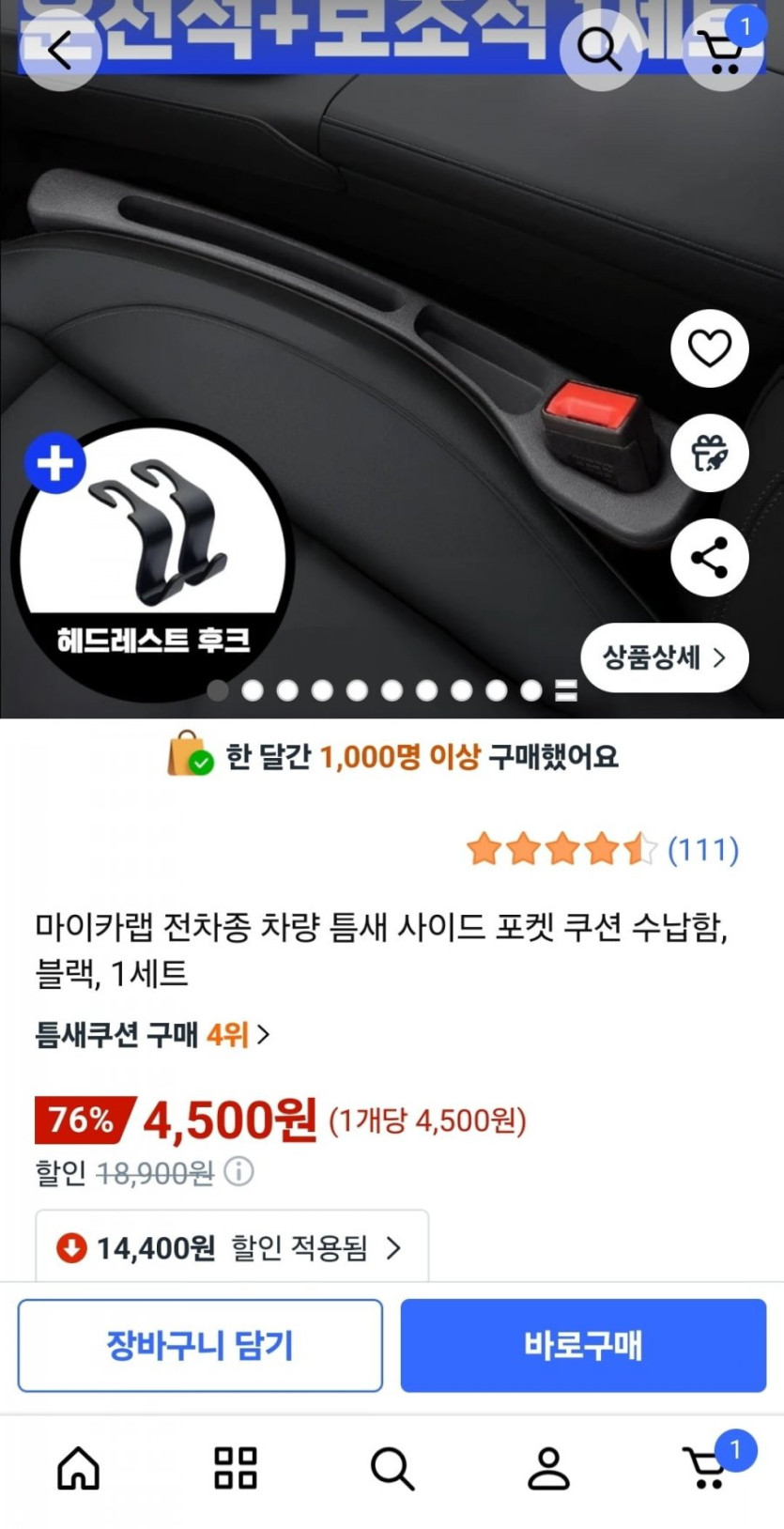Open the search tab in the bottom navigation

[x=392, y=1467]
